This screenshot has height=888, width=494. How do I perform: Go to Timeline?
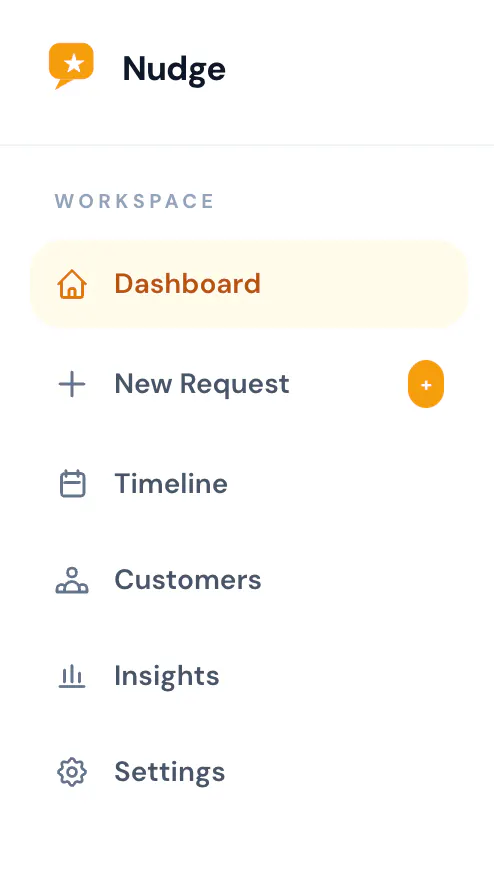(249, 484)
